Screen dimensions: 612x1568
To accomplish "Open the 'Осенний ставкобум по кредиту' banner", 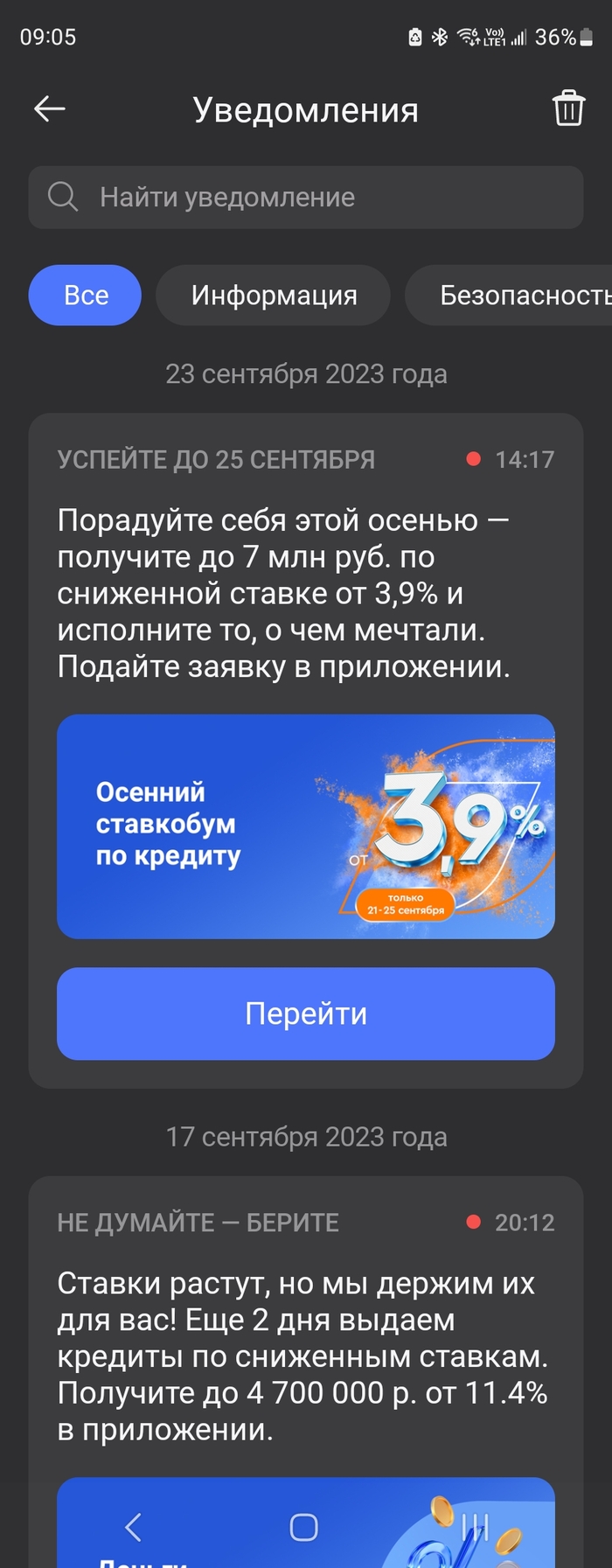I will pyautogui.click(x=306, y=826).
